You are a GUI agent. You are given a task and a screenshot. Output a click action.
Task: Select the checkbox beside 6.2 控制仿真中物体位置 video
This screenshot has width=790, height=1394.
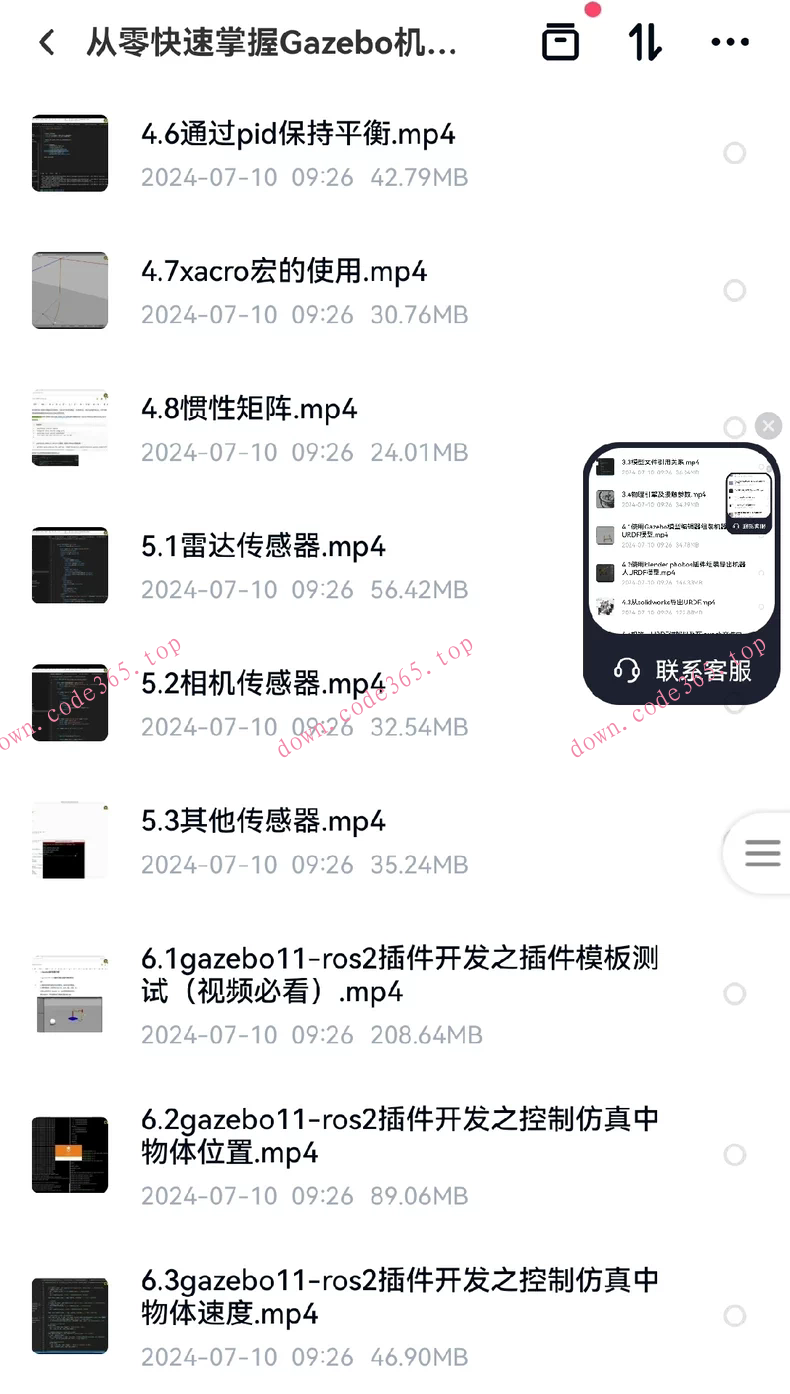[735, 1155]
